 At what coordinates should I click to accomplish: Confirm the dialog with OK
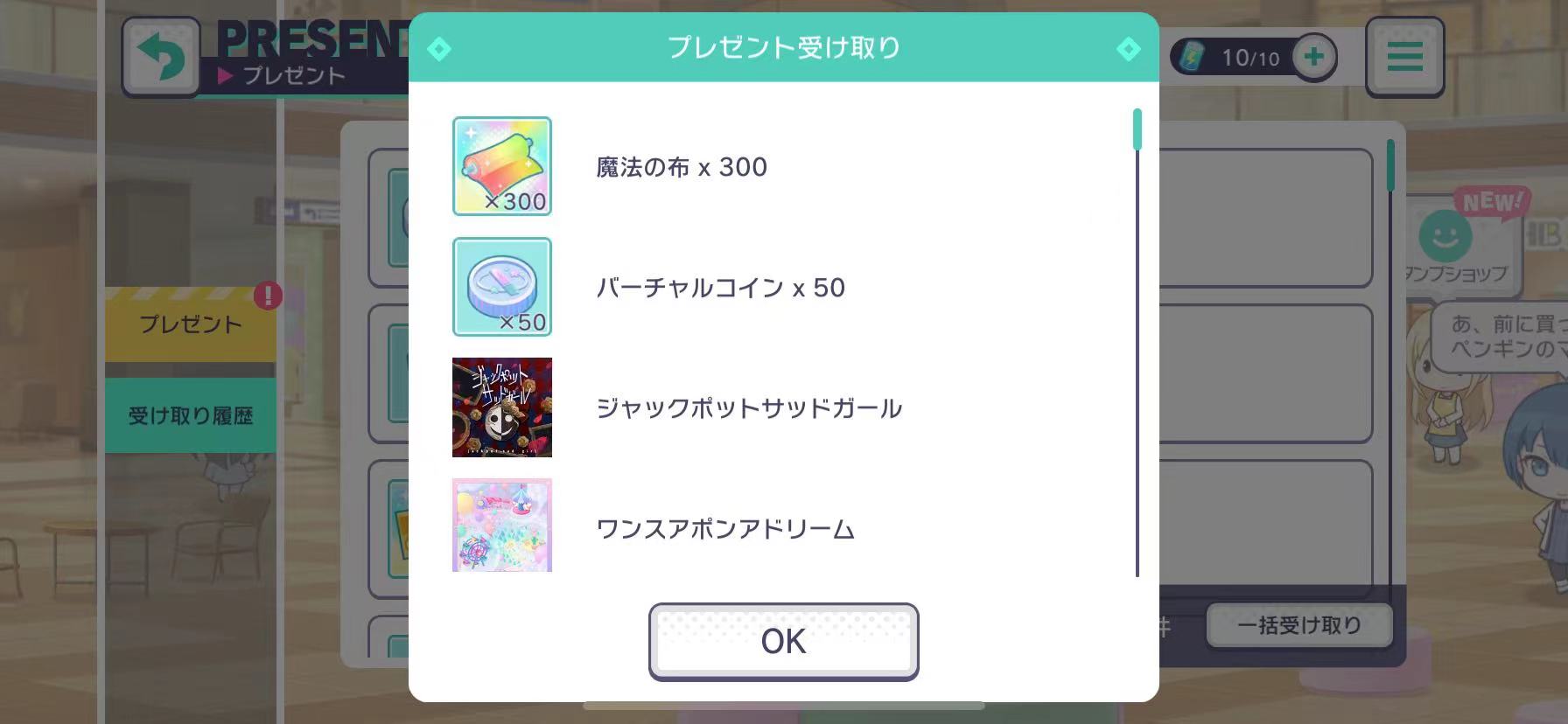[783, 641]
